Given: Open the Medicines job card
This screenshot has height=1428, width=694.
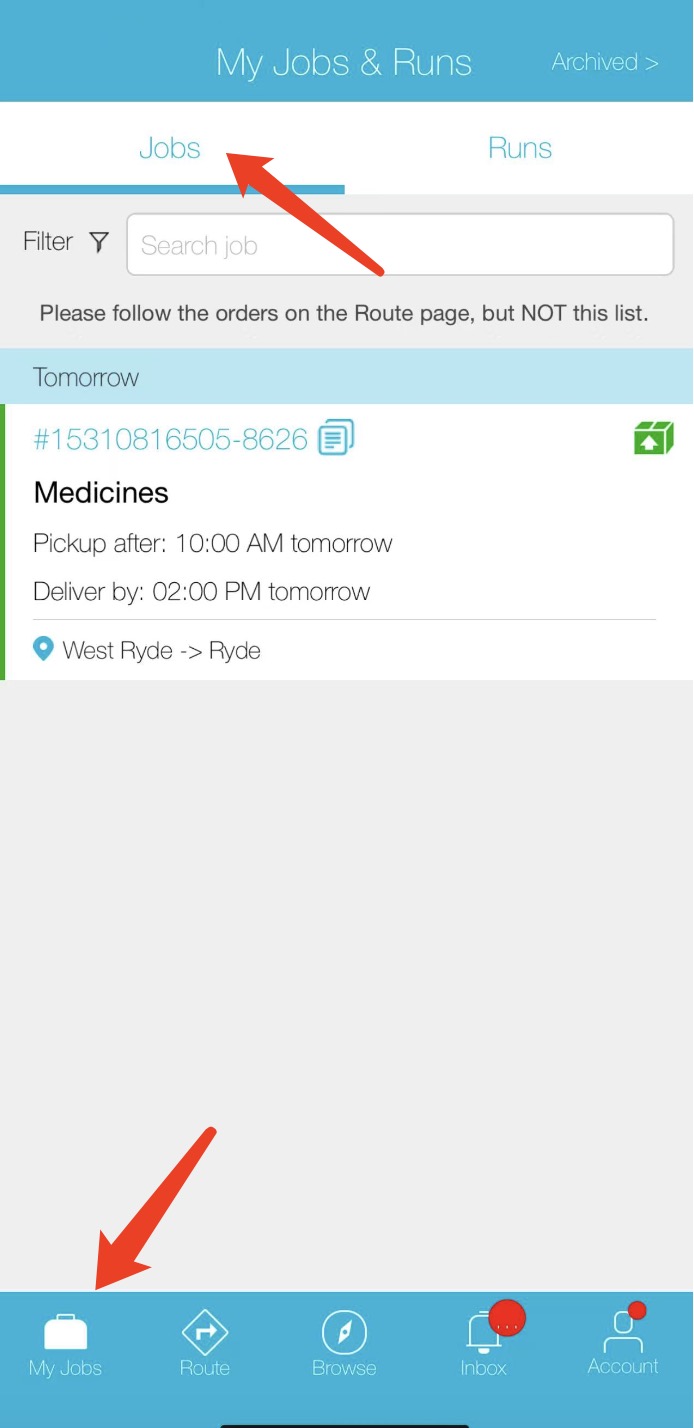Looking at the screenshot, I should point(347,542).
